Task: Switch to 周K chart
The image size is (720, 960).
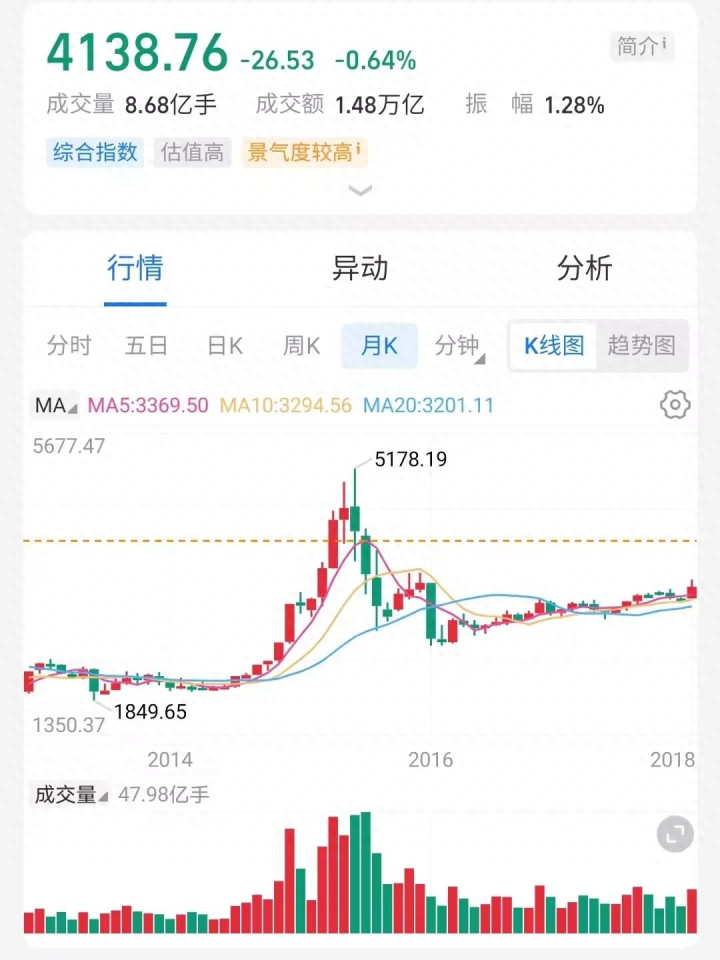Action: 301,346
